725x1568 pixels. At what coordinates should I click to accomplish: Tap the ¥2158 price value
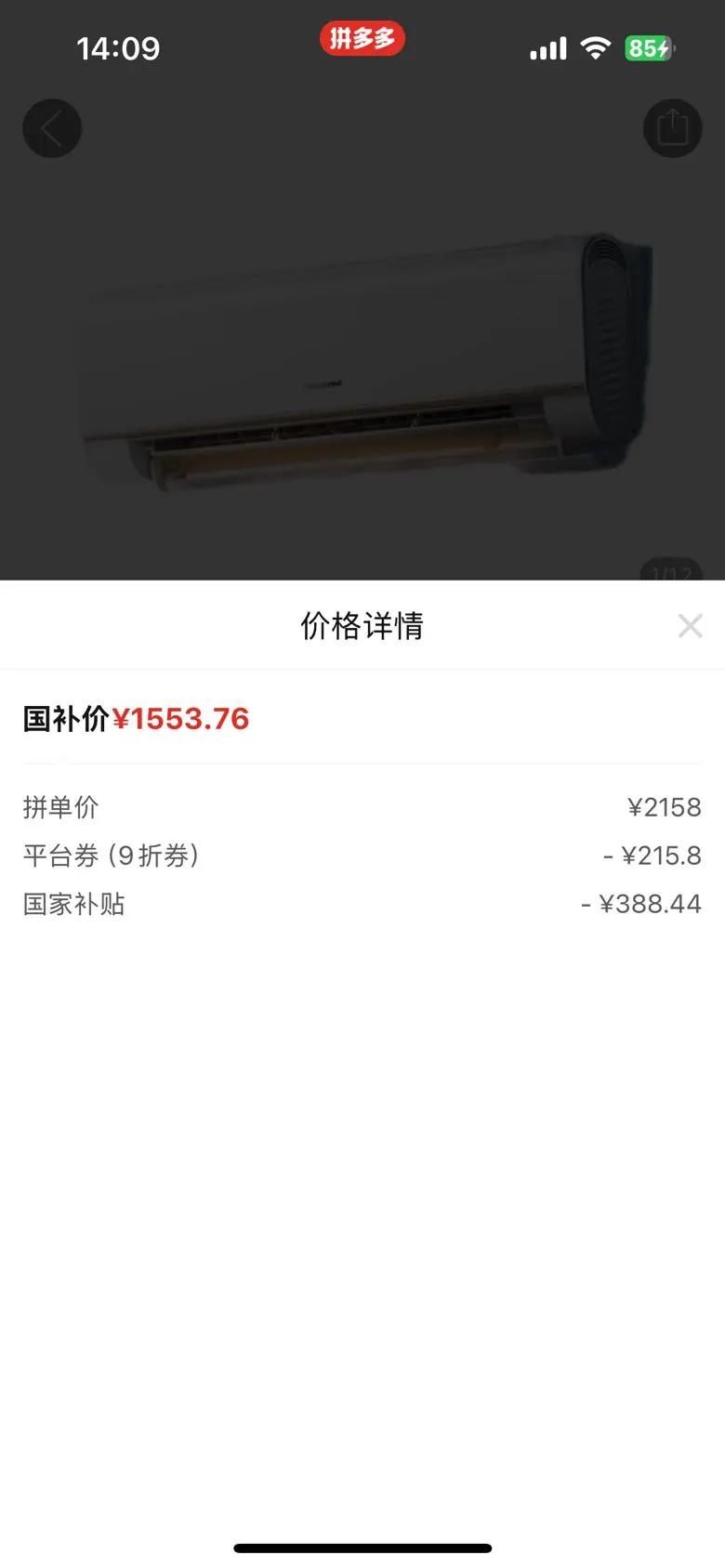[x=666, y=807]
